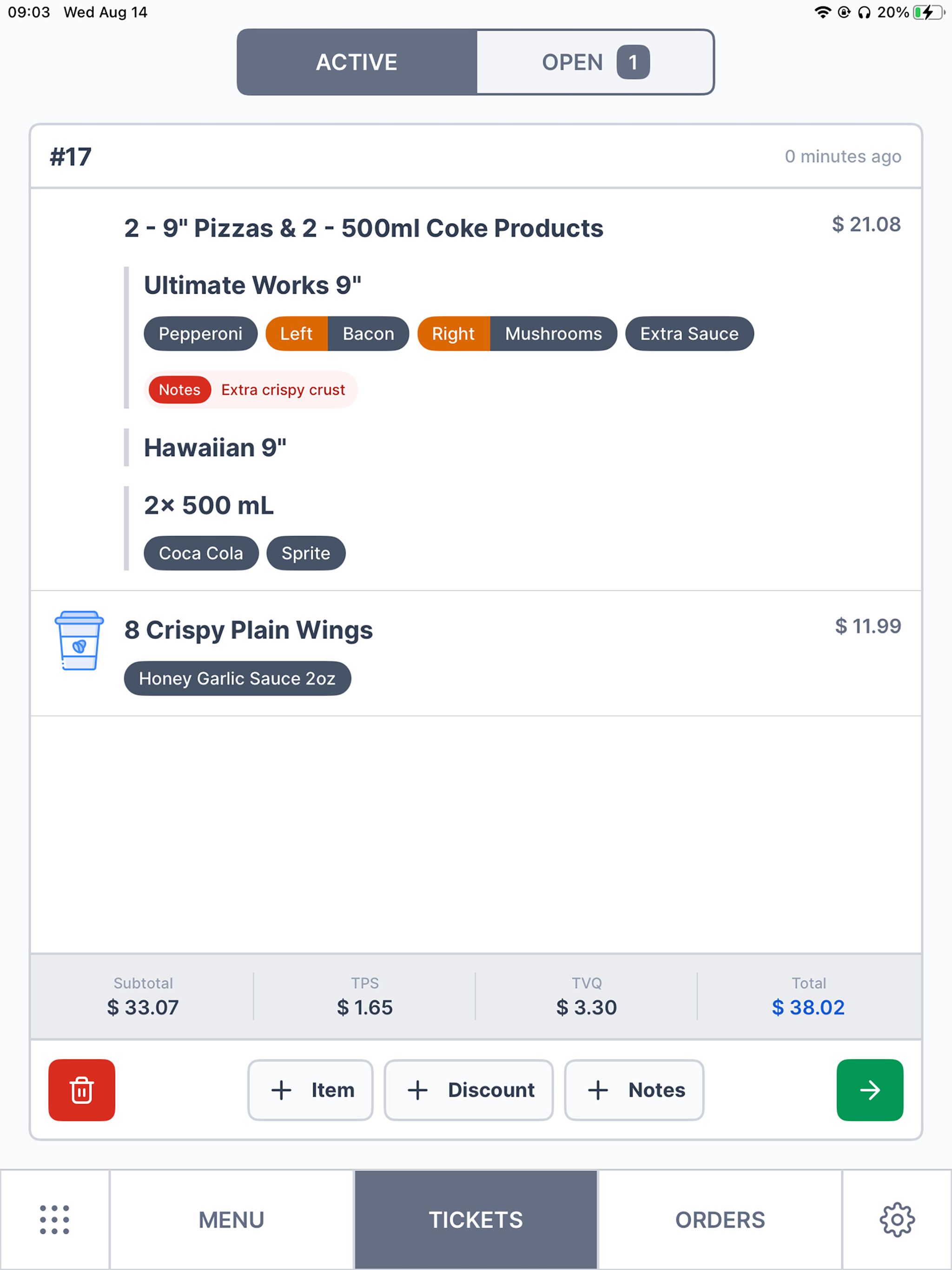Add notes to the ticket

[x=634, y=1090]
